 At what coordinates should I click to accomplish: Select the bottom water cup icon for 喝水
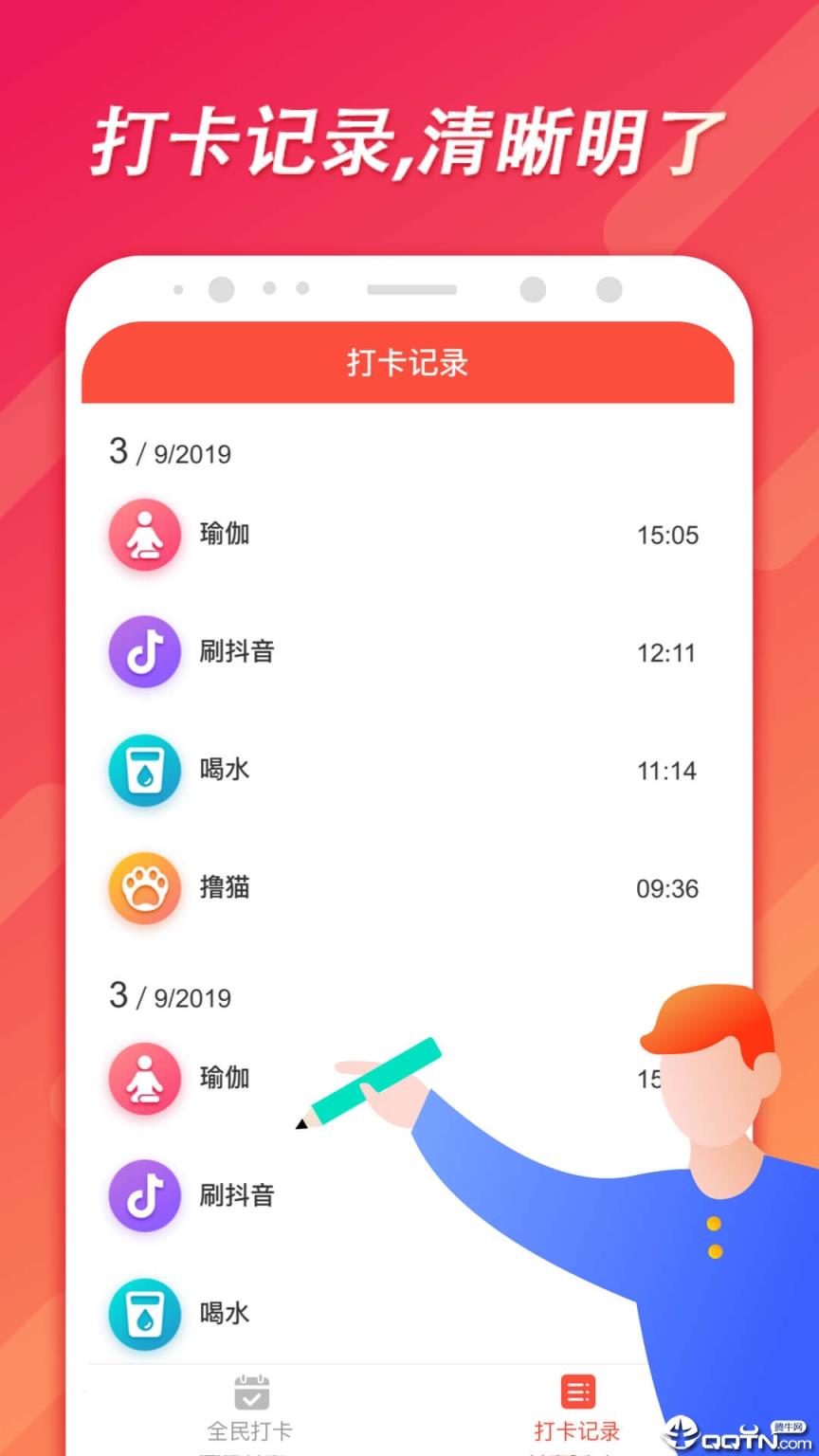point(144,1315)
